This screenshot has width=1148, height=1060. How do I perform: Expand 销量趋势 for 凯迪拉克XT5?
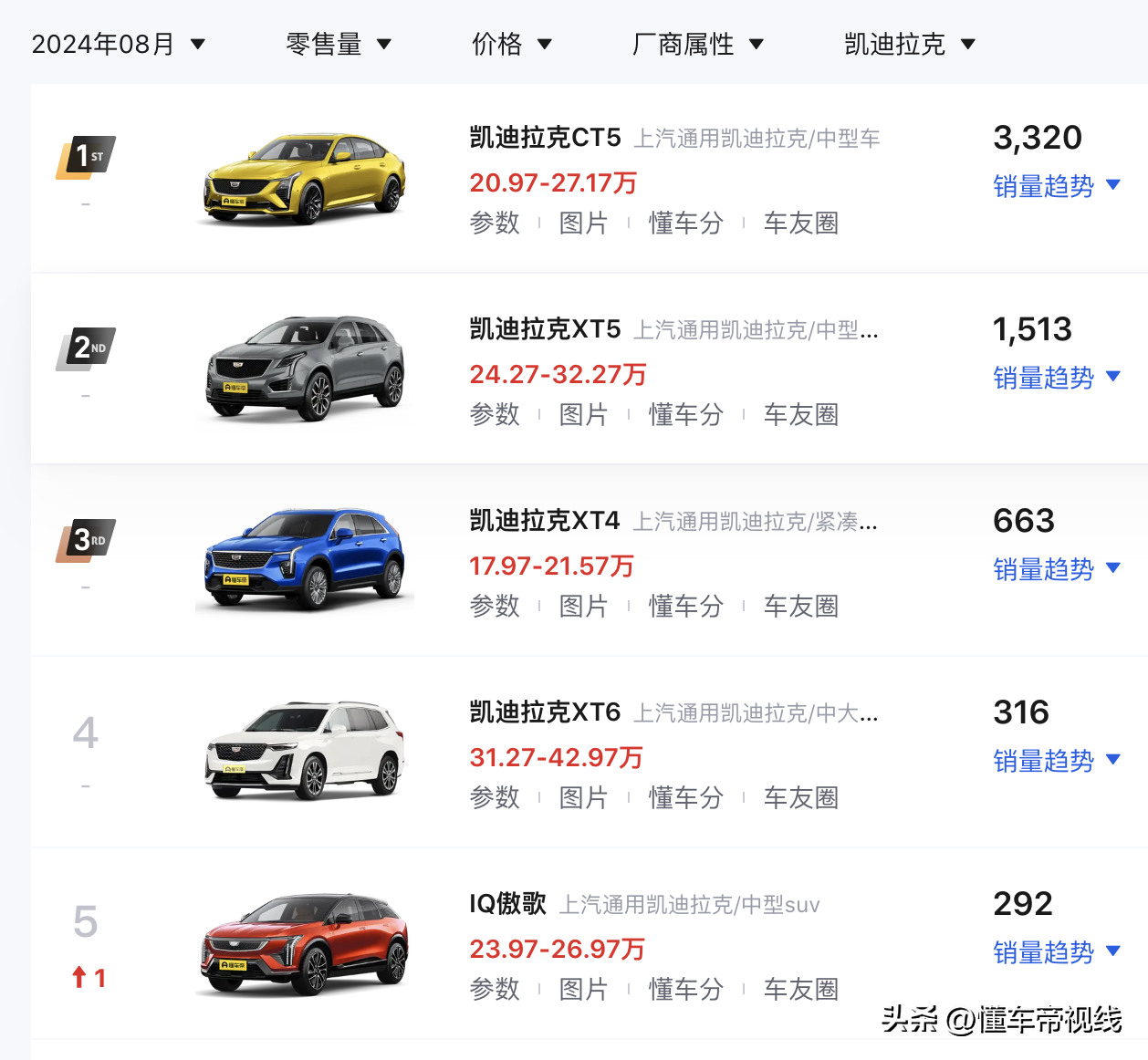(x=1056, y=378)
